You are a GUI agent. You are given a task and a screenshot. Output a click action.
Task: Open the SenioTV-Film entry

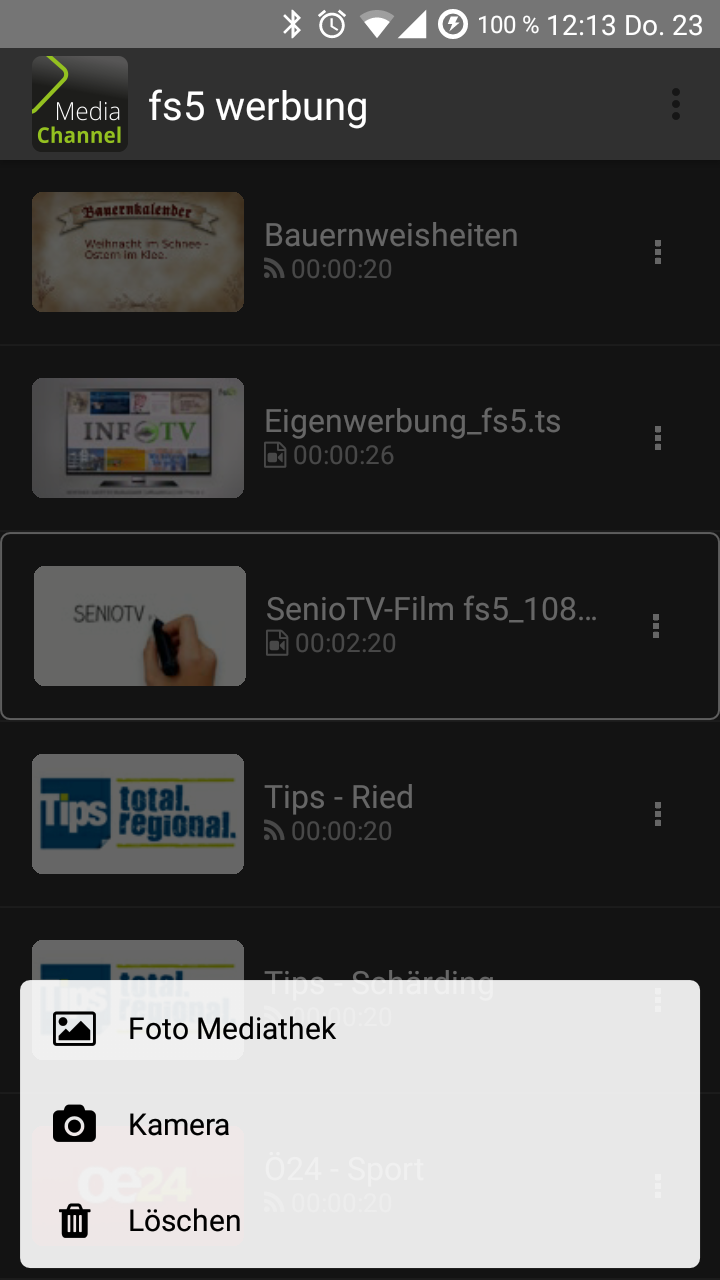click(430, 625)
